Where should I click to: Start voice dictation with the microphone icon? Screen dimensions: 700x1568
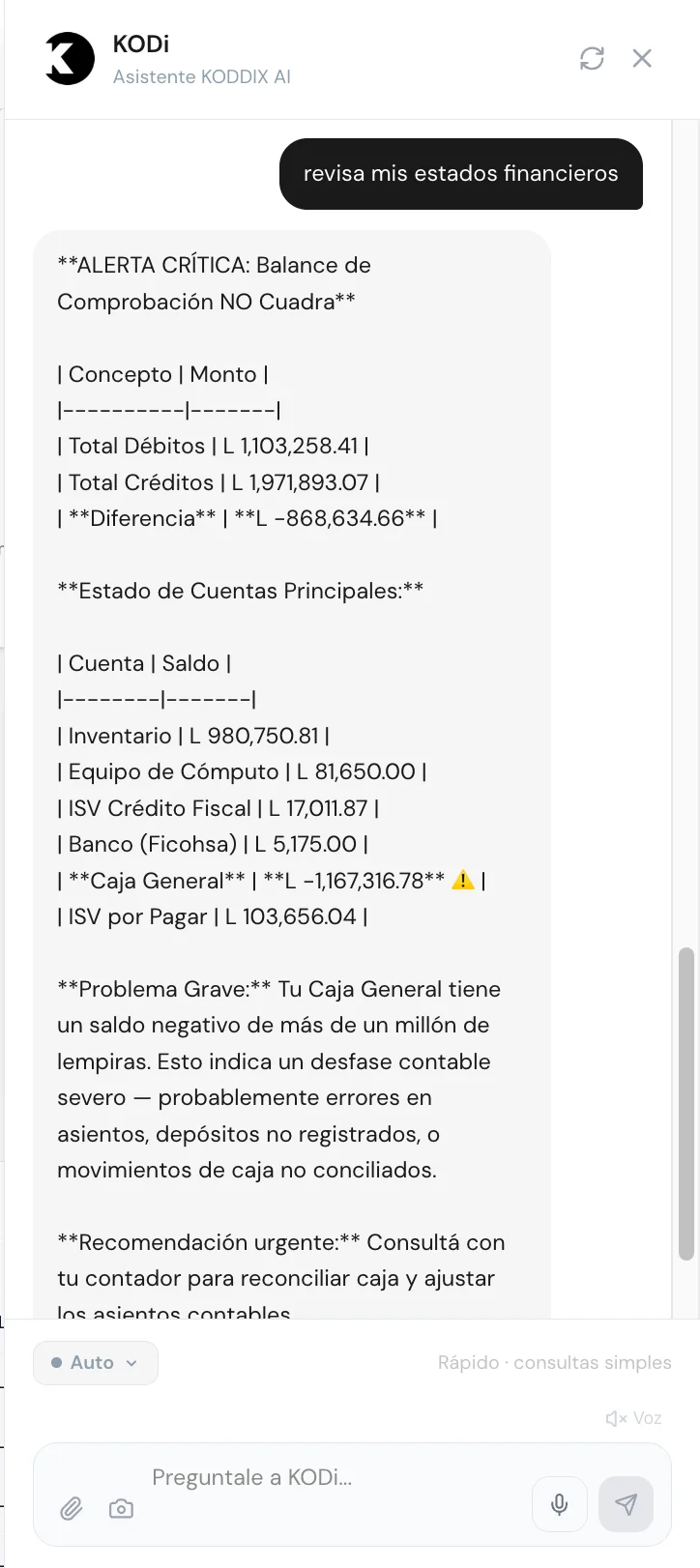[559, 1503]
